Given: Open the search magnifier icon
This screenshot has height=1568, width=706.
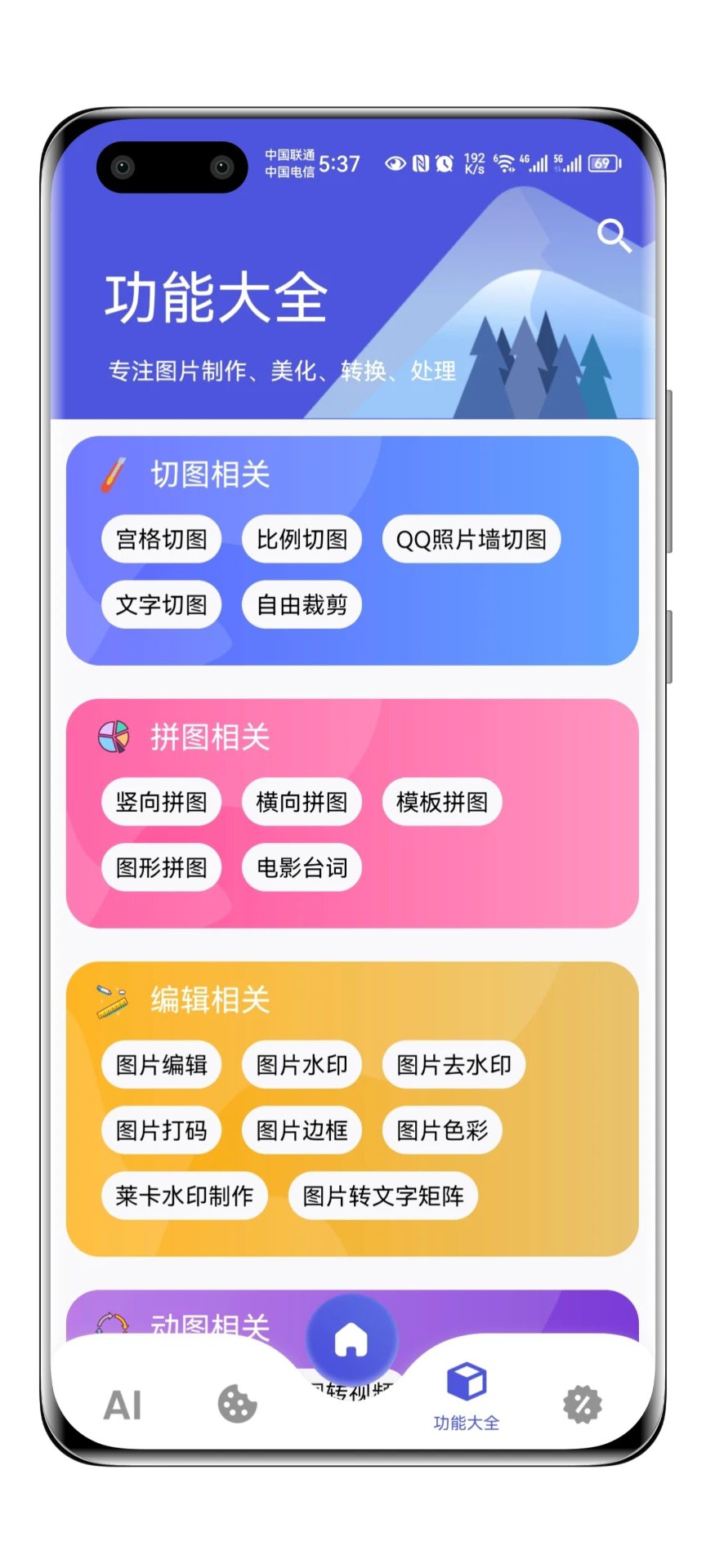Looking at the screenshot, I should 614,236.
